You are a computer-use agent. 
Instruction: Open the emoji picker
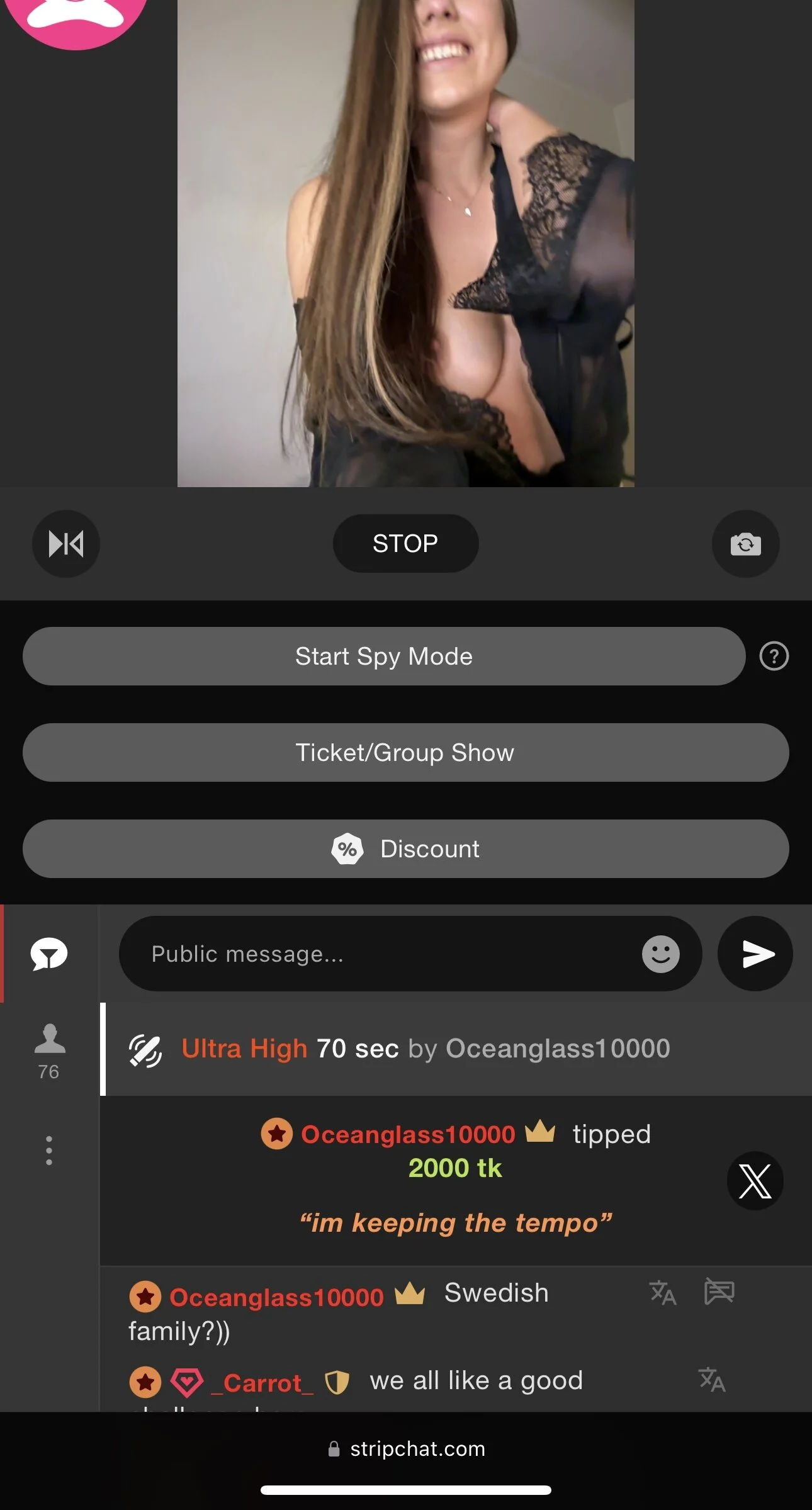tap(660, 954)
